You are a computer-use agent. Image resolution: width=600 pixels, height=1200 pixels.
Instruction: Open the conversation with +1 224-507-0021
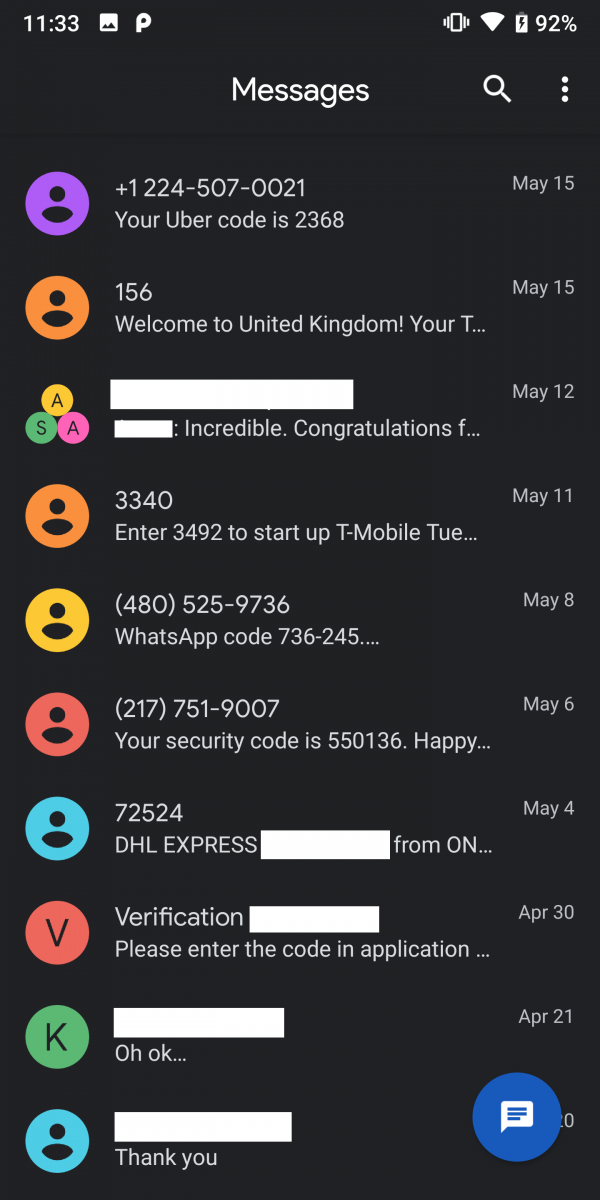pos(300,203)
